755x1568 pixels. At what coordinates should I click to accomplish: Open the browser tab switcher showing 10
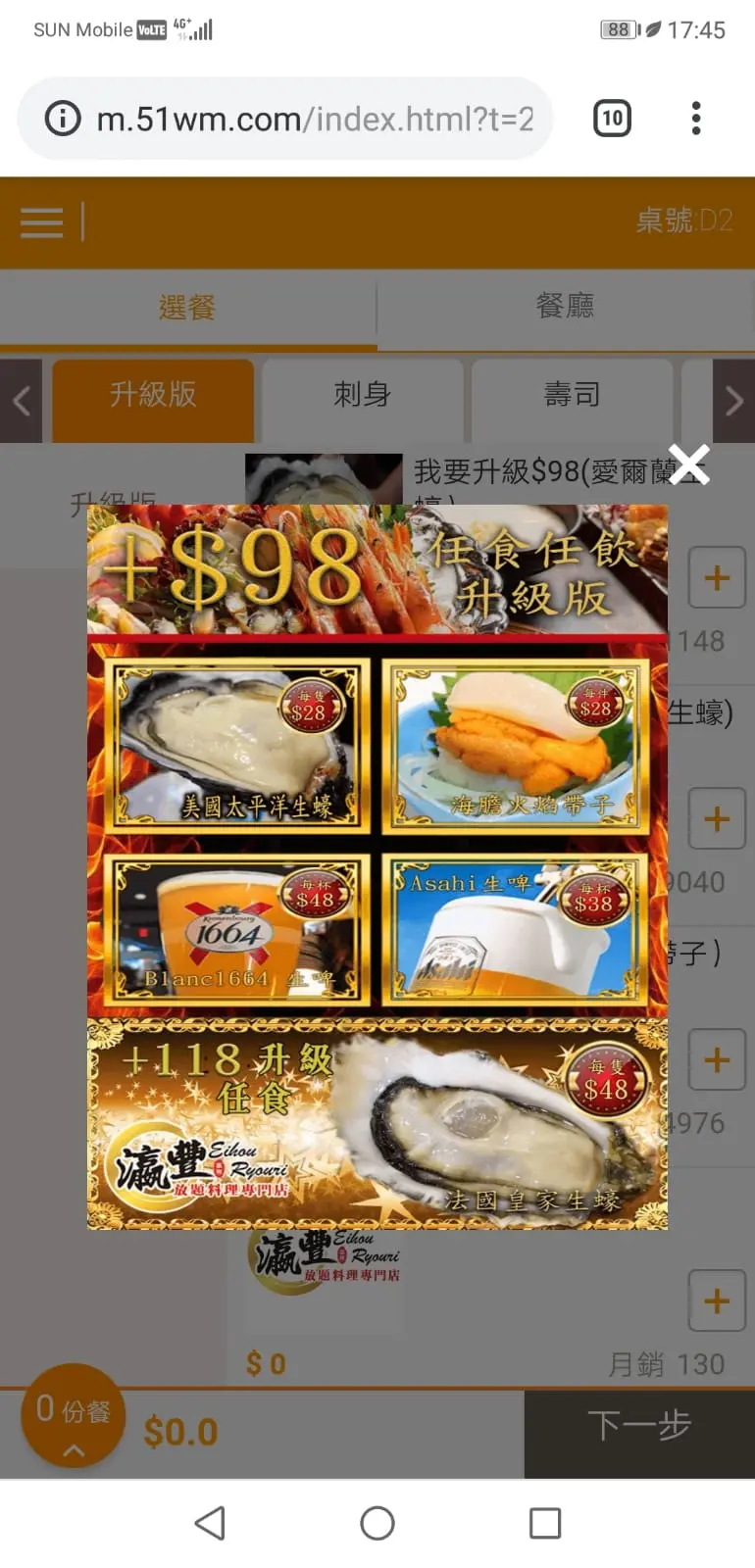click(612, 119)
